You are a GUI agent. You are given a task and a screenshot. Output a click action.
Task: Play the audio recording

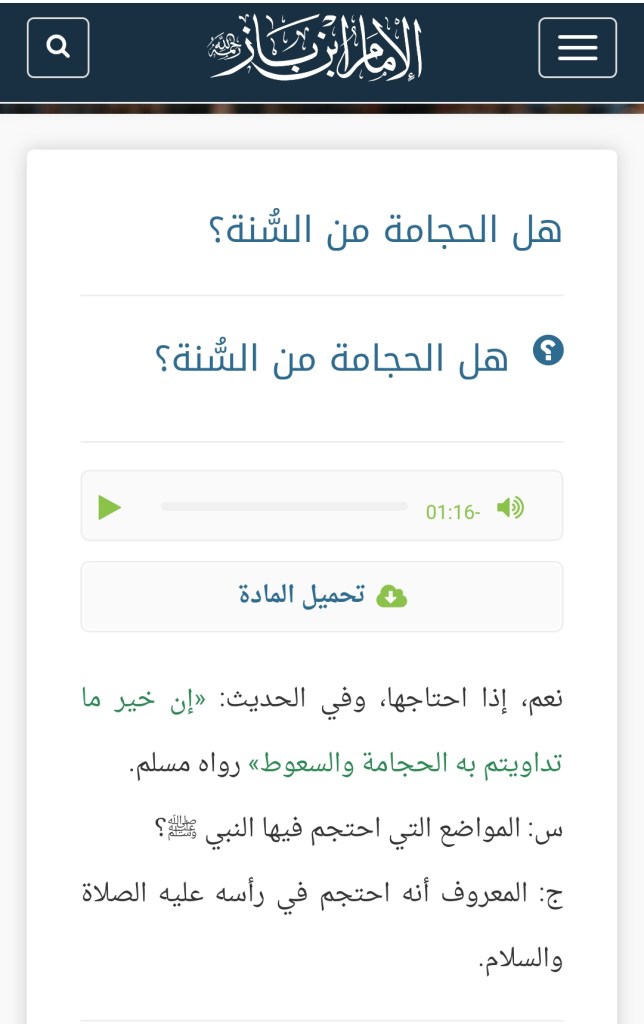[110, 507]
